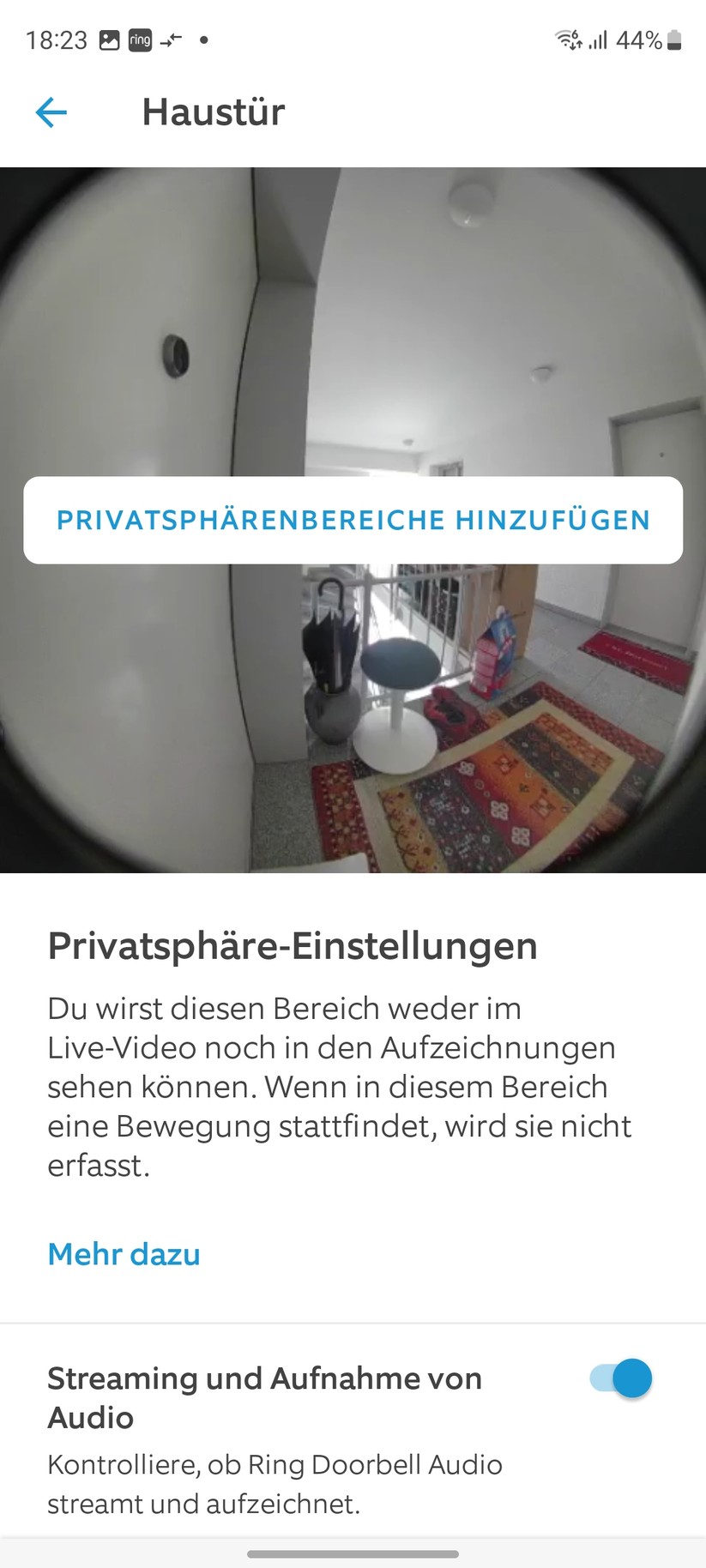Tap the battery icon in the status bar
Viewport: 706px width, 1568px height.
tap(673, 39)
